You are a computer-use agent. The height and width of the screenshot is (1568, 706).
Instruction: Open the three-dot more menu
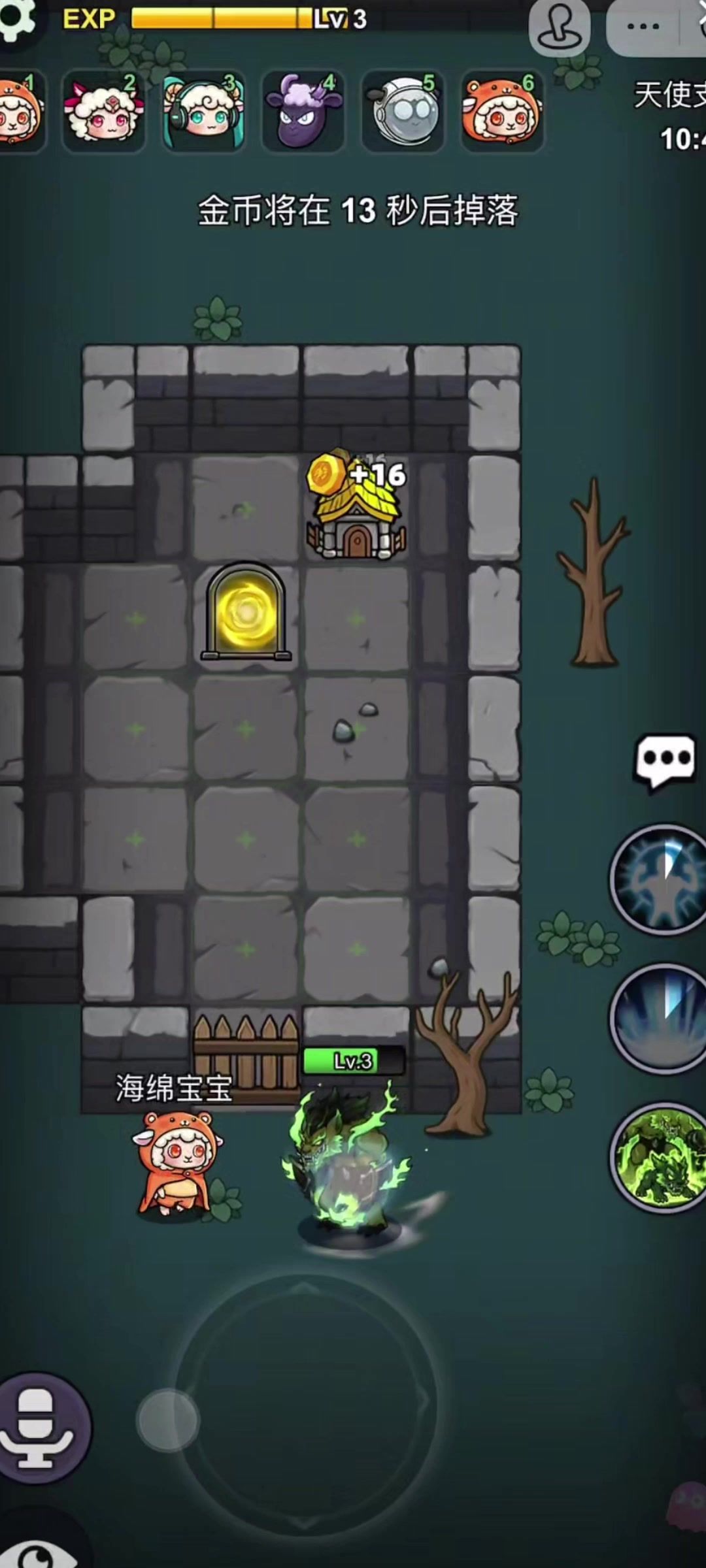click(643, 27)
